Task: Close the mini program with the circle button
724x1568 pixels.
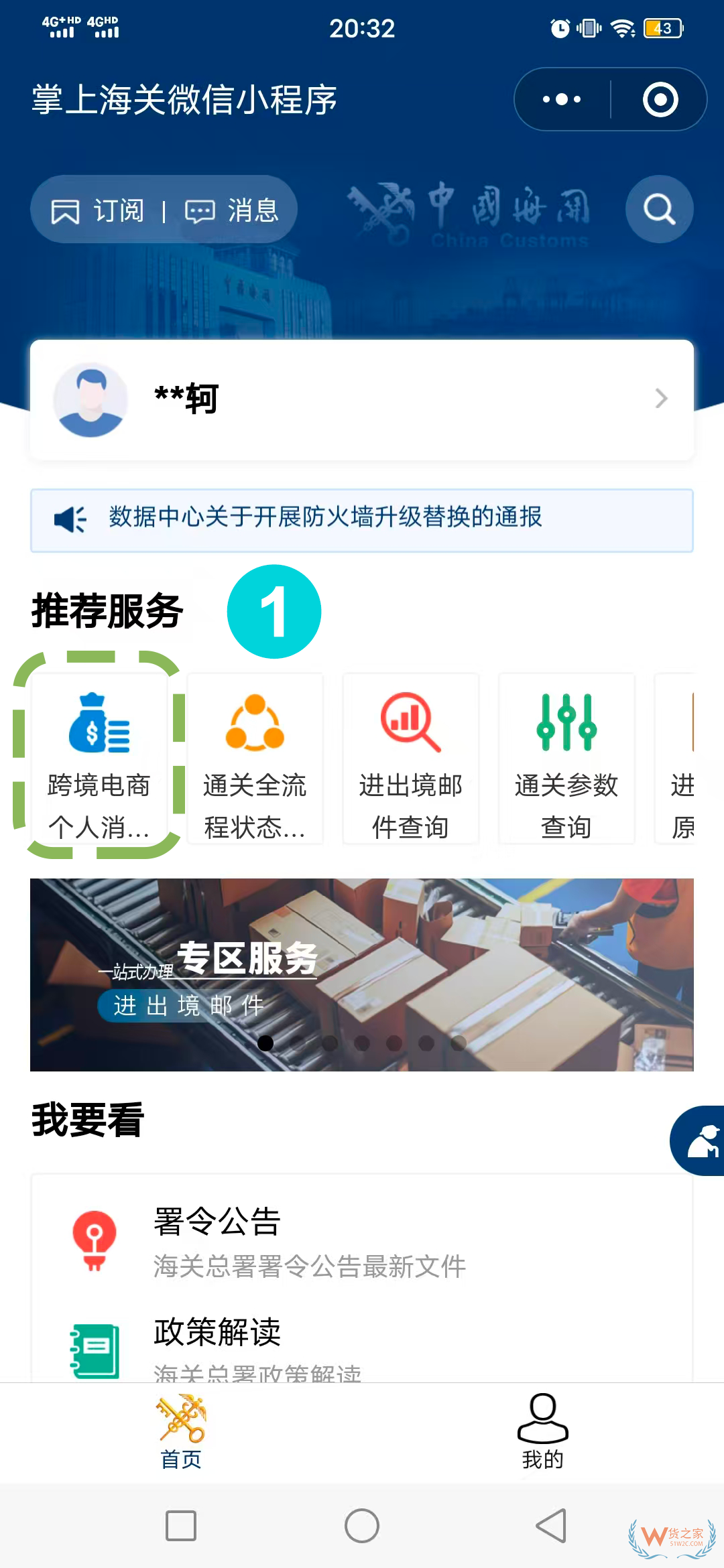Action: pos(660,99)
